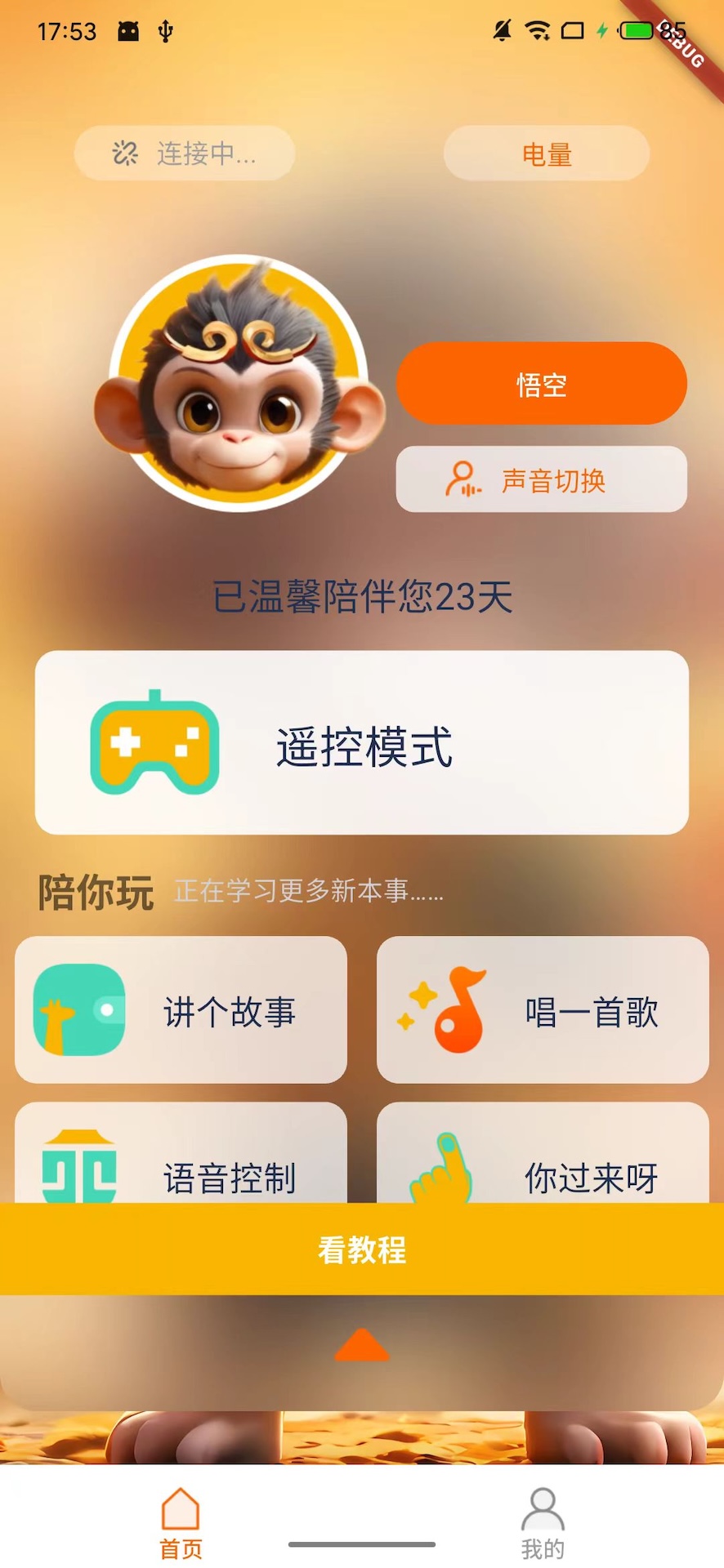The image size is (724, 1568).
Task: Check the 电量 battery level pill
Action: tap(545, 154)
